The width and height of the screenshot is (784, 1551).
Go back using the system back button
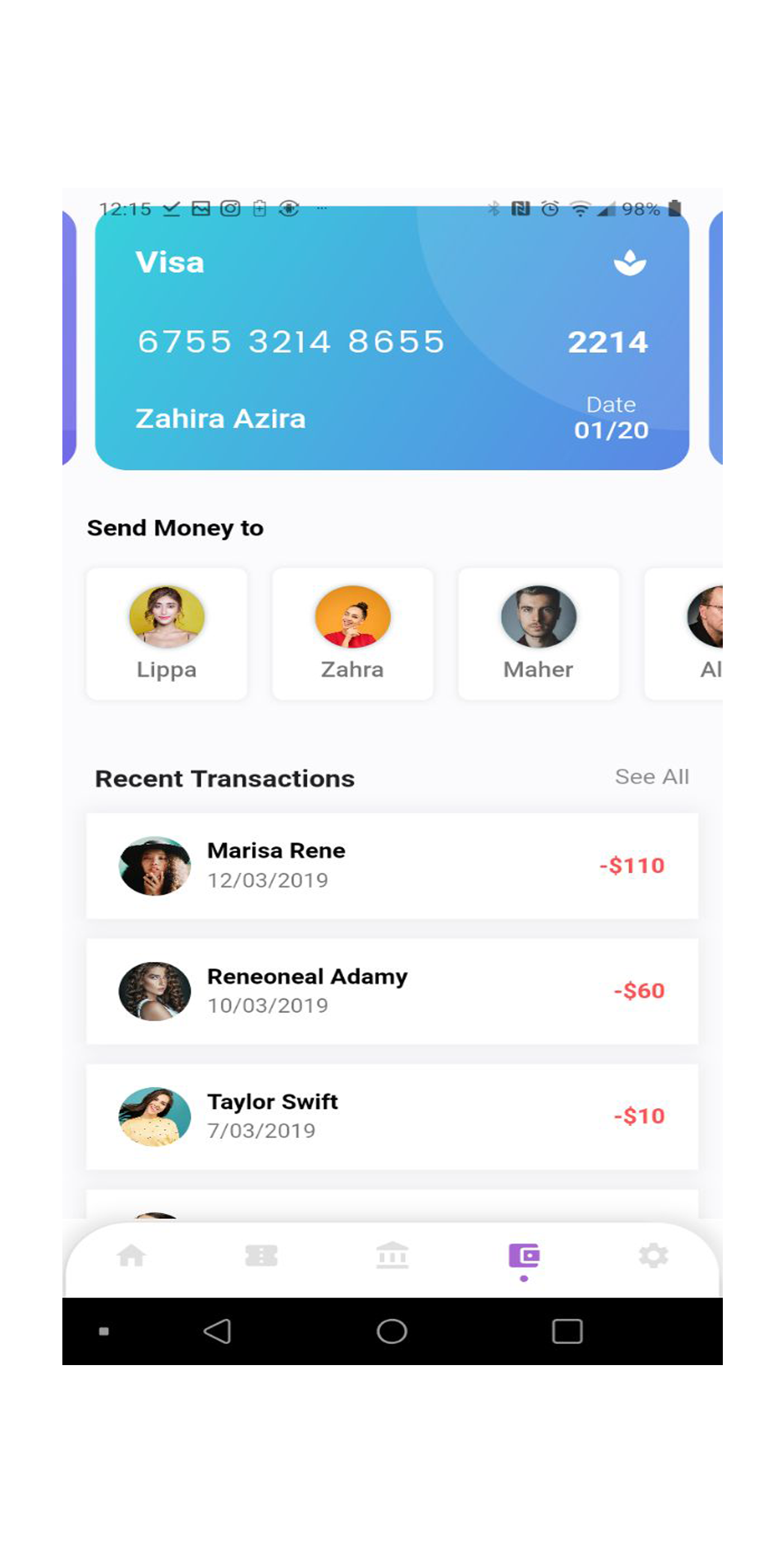pos(217,1331)
